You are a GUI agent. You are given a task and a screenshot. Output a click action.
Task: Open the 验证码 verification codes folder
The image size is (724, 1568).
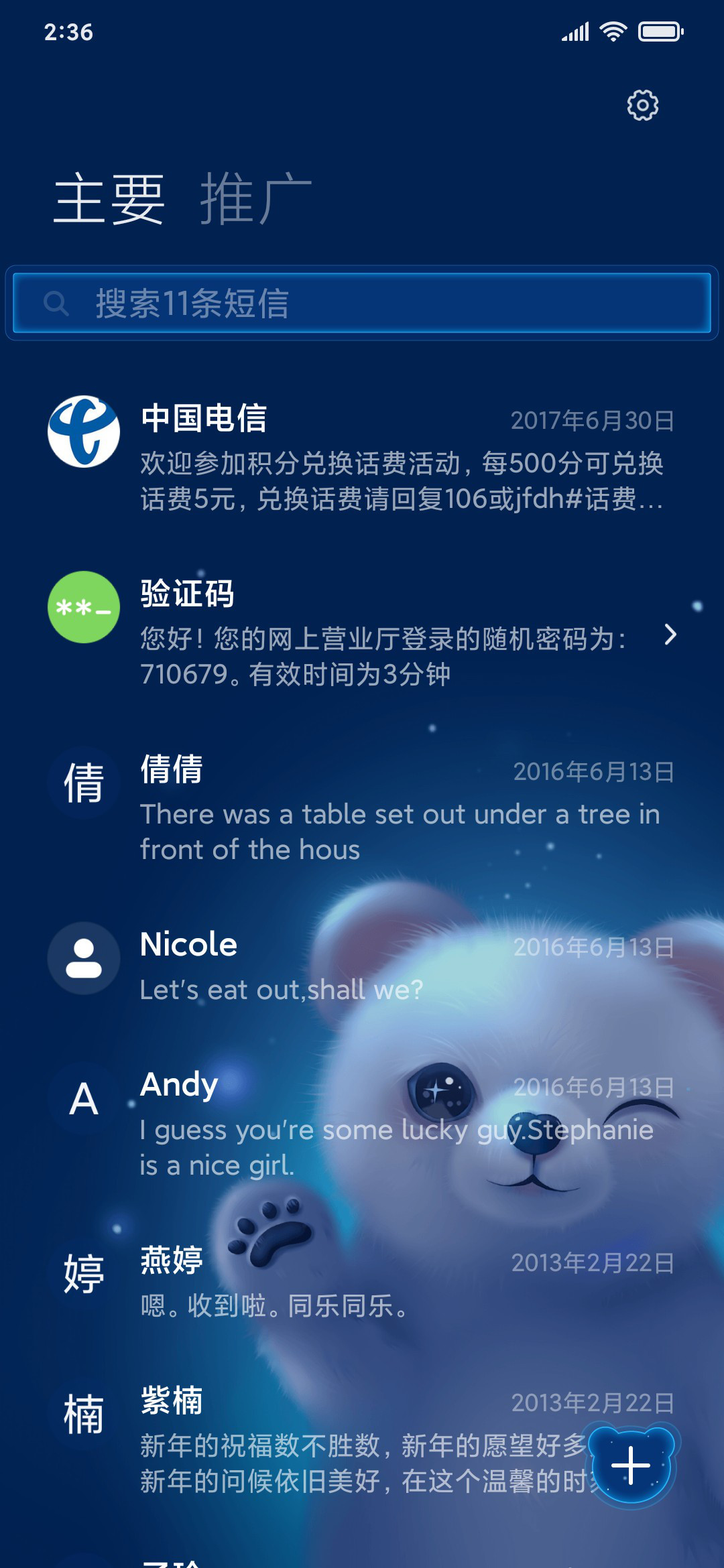[362, 631]
